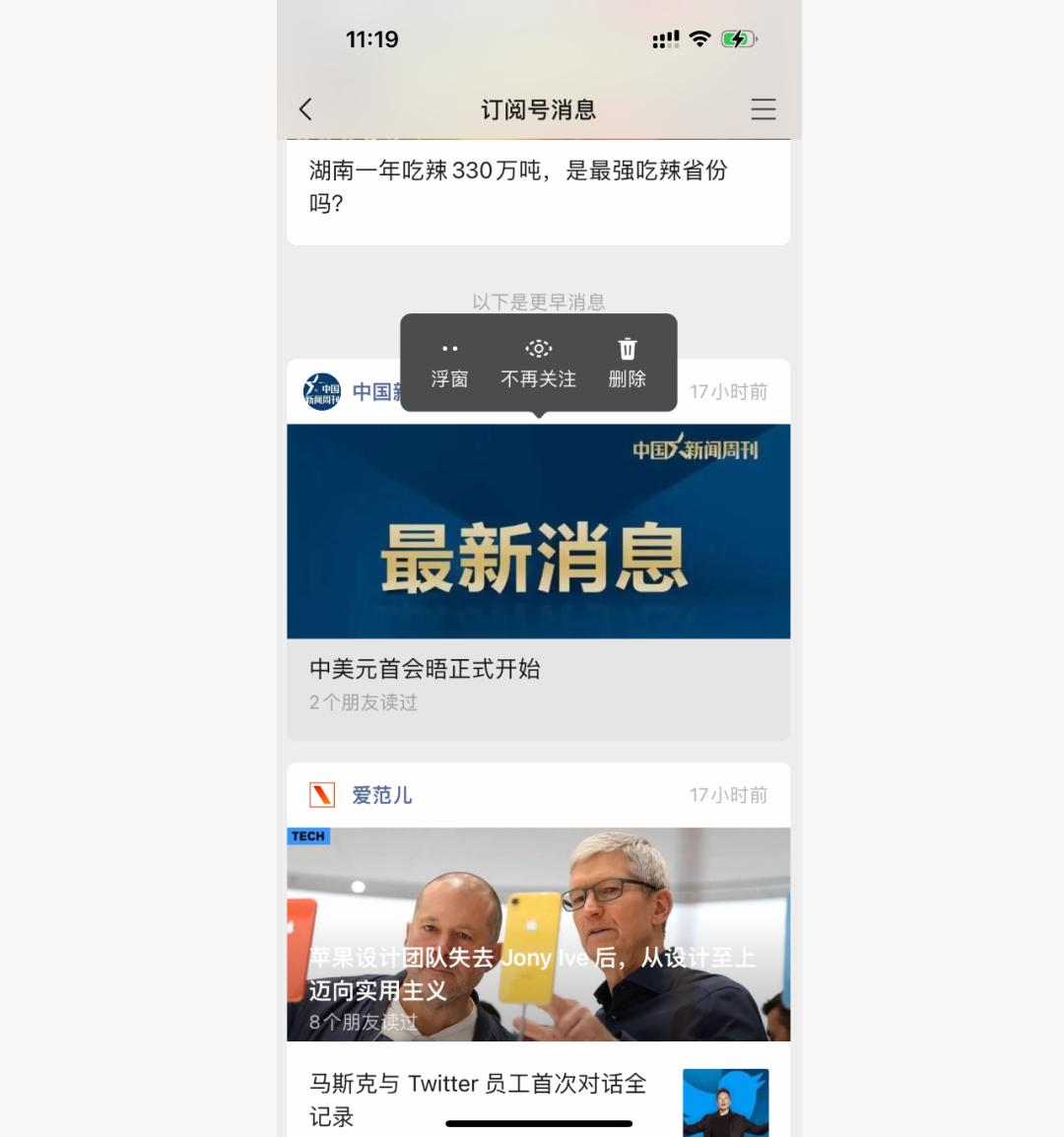Open the list menu icon at top right
This screenshot has width=1064, height=1137.
pos(763,109)
